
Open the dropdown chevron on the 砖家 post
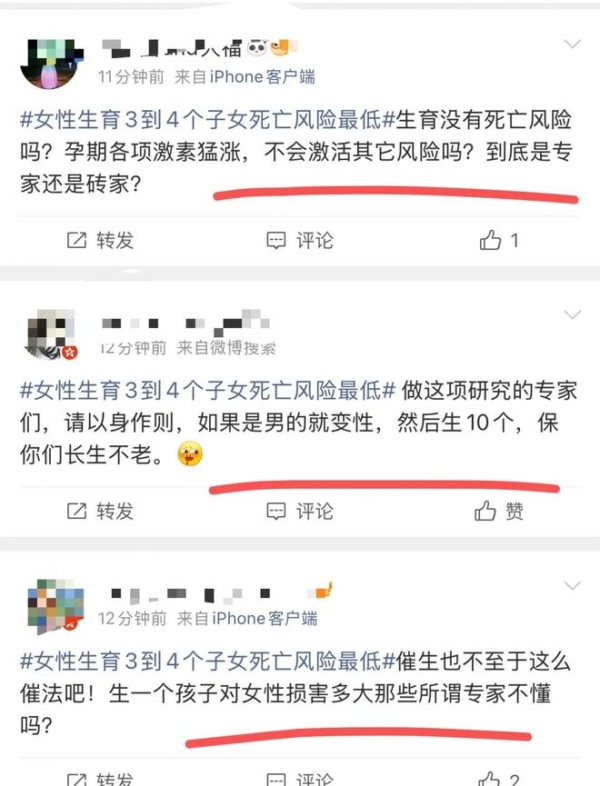click(x=572, y=45)
